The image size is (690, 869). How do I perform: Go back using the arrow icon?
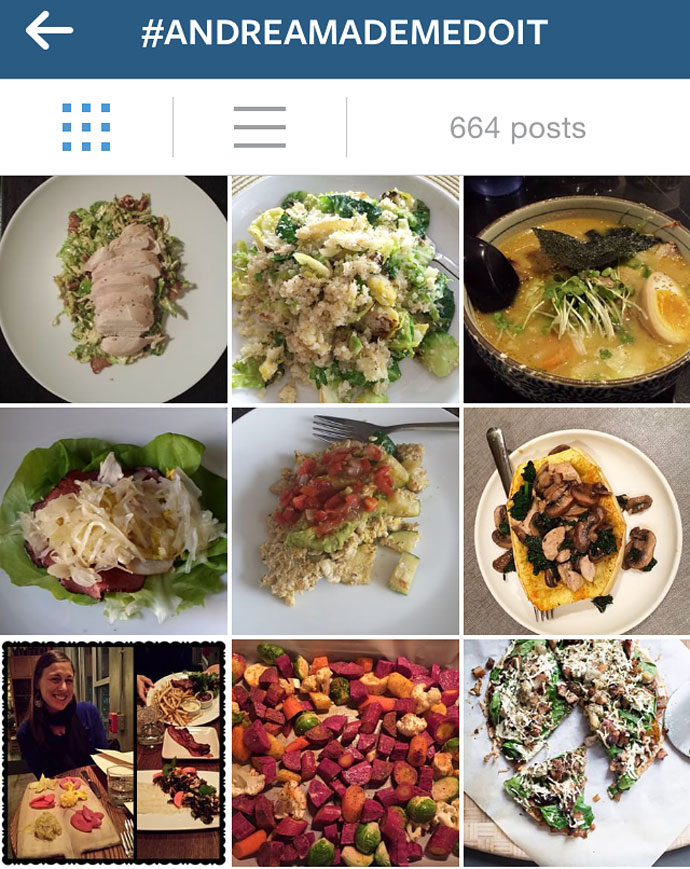coord(49,31)
